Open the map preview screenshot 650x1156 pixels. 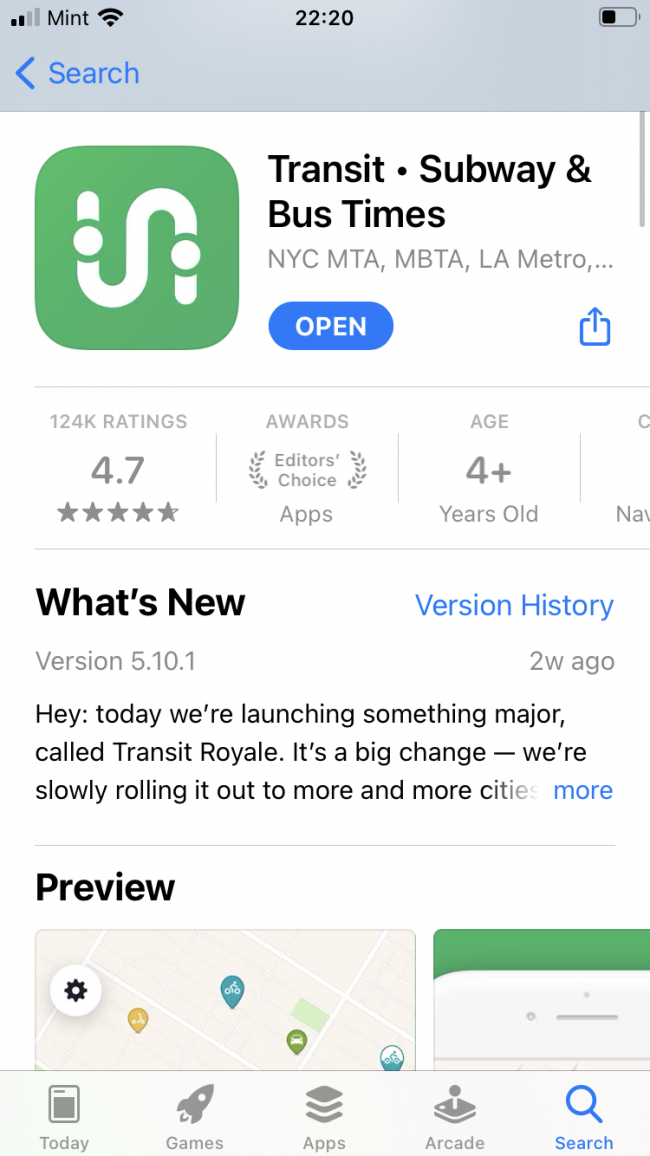225,1000
